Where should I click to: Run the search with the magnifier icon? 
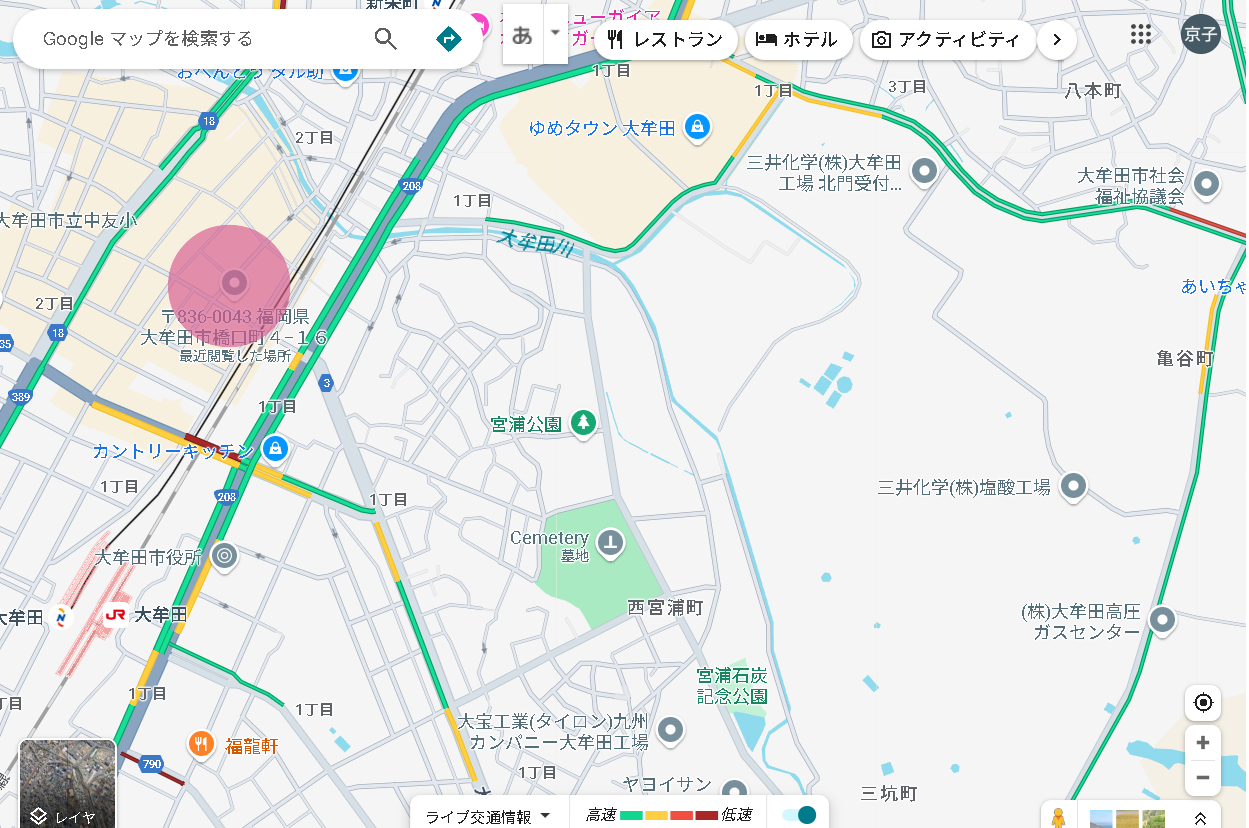click(x=386, y=39)
